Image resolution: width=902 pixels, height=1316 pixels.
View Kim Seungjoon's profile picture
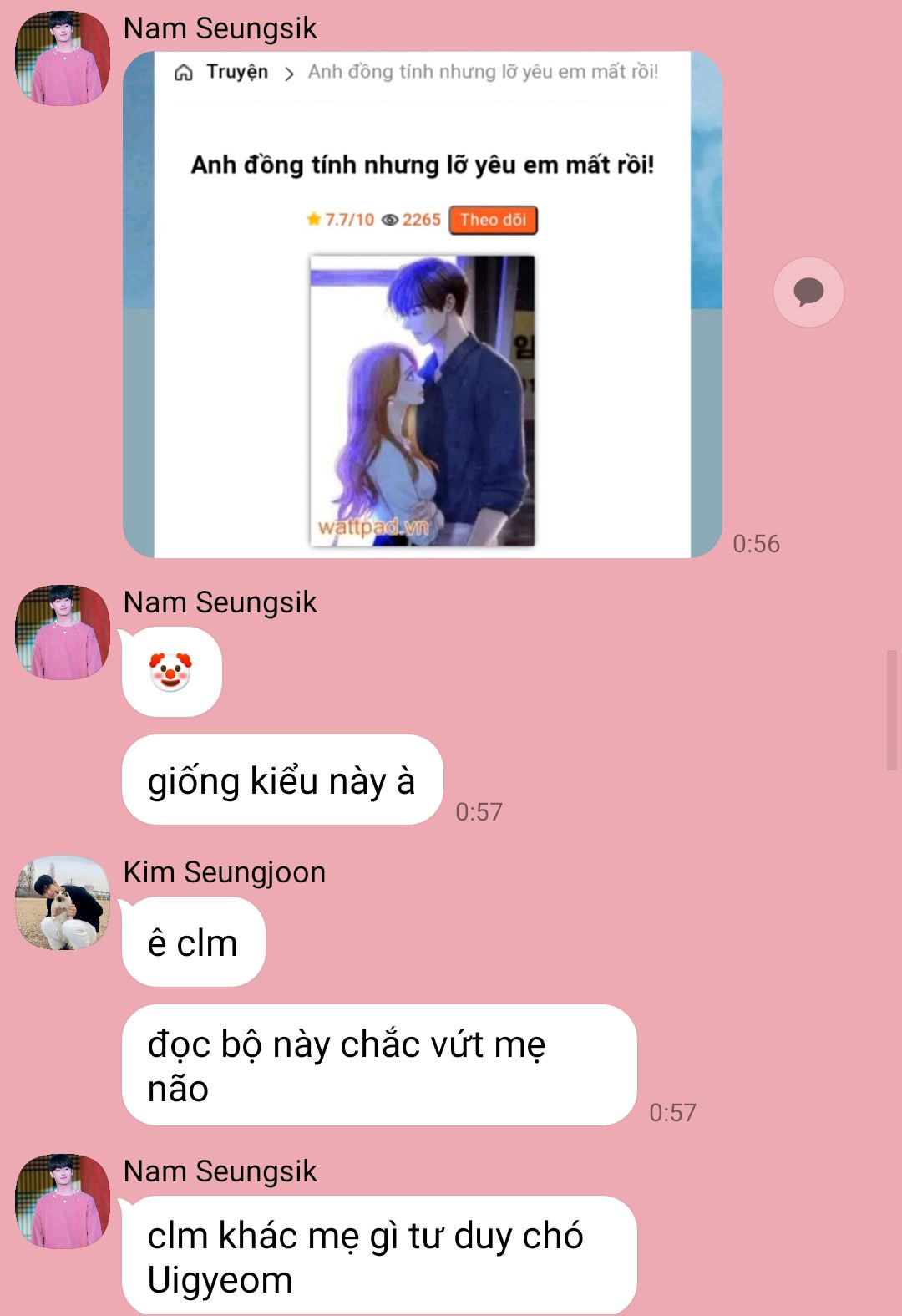click(63, 902)
